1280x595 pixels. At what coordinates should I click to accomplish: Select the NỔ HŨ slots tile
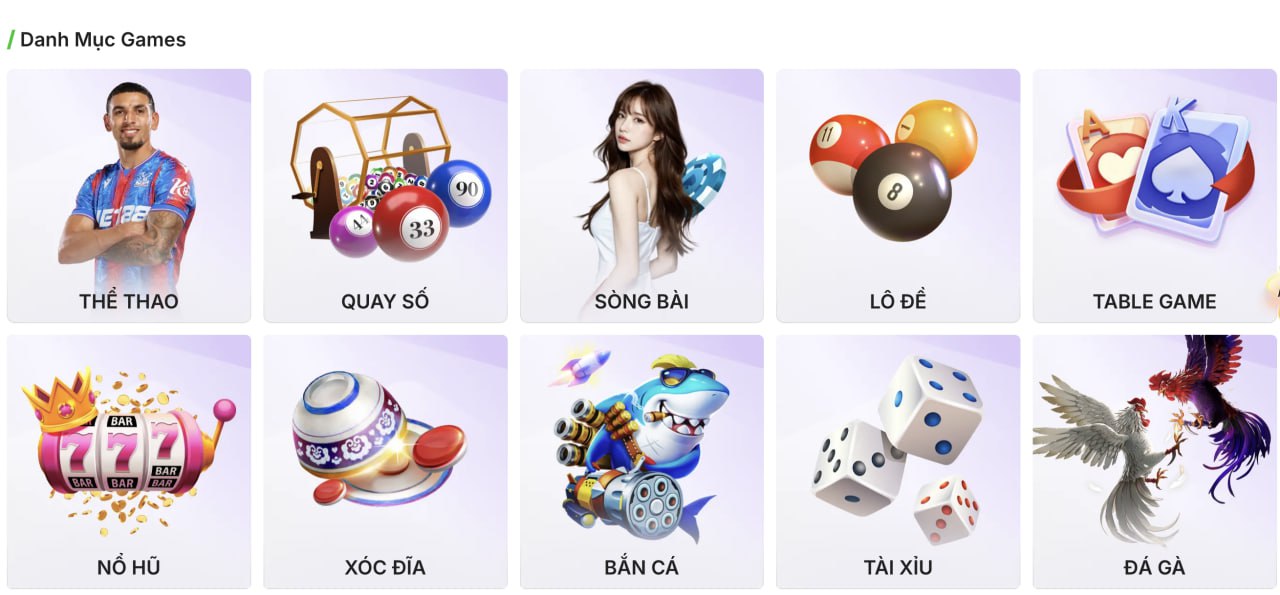click(129, 462)
